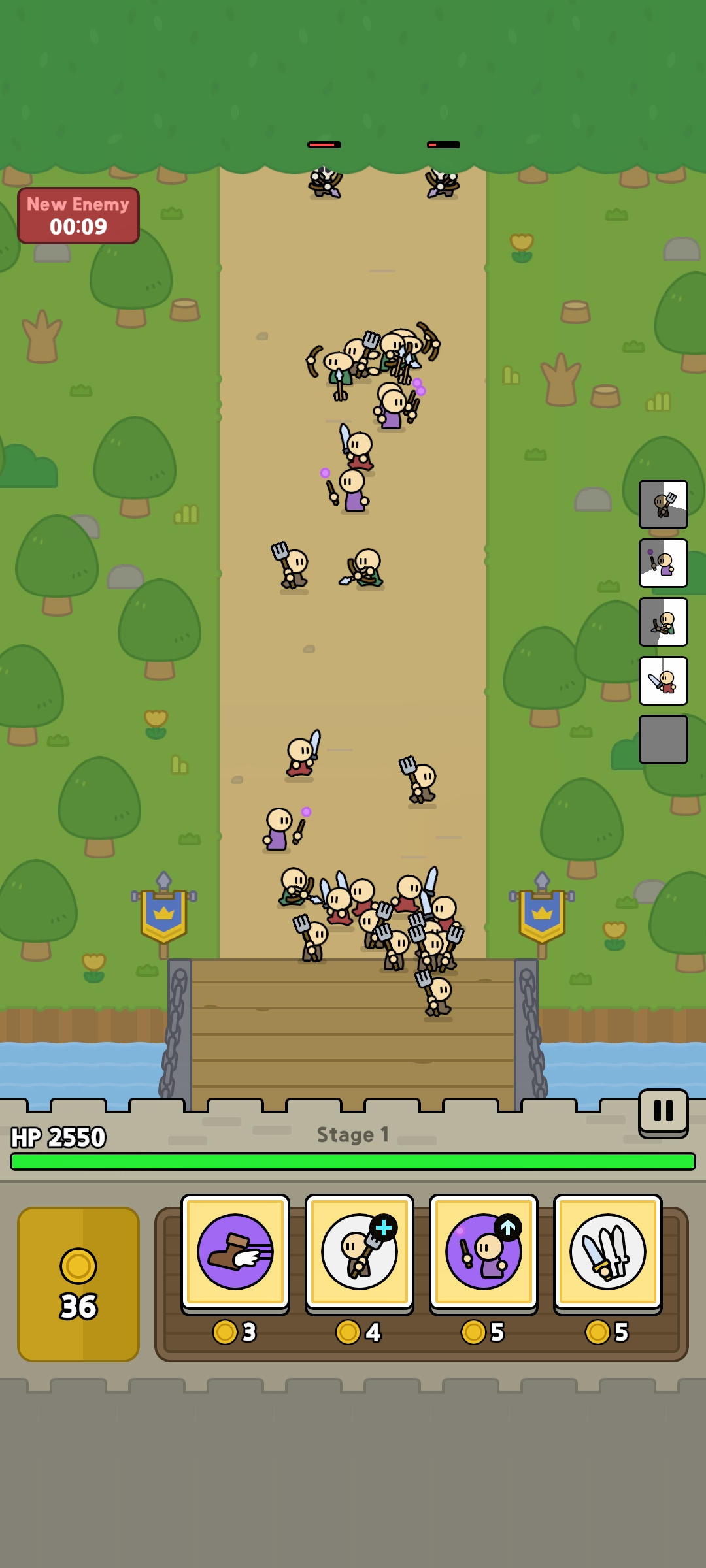Image resolution: width=706 pixels, height=1568 pixels.
Task: Select the pitchfork peasant unit slot
Action: click(663, 504)
